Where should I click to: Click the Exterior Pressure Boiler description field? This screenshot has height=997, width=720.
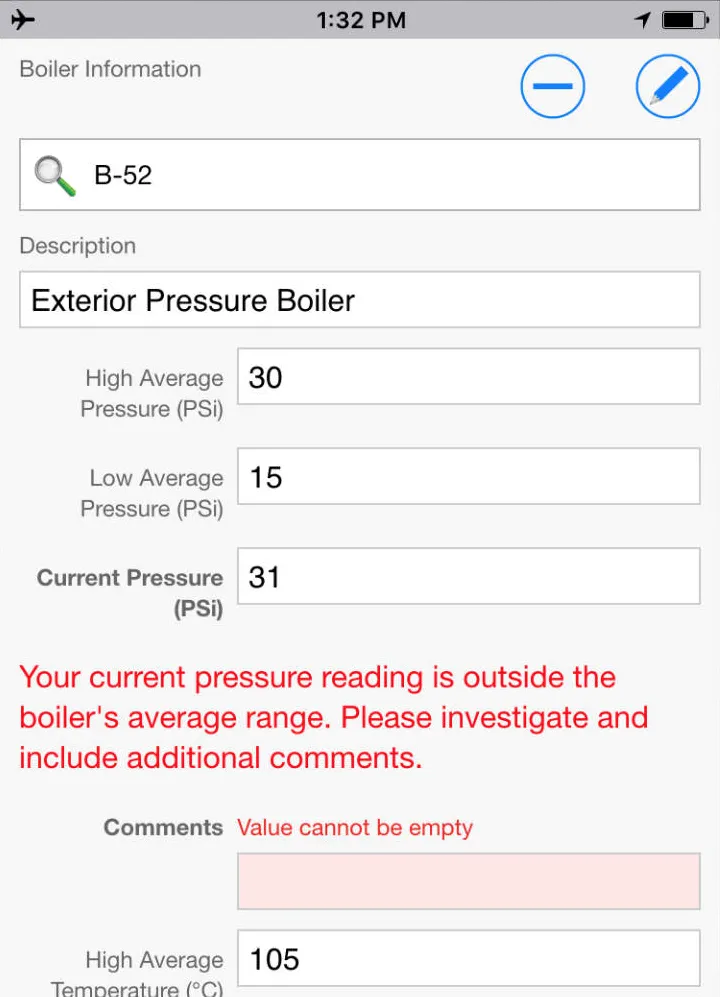pos(360,300)
